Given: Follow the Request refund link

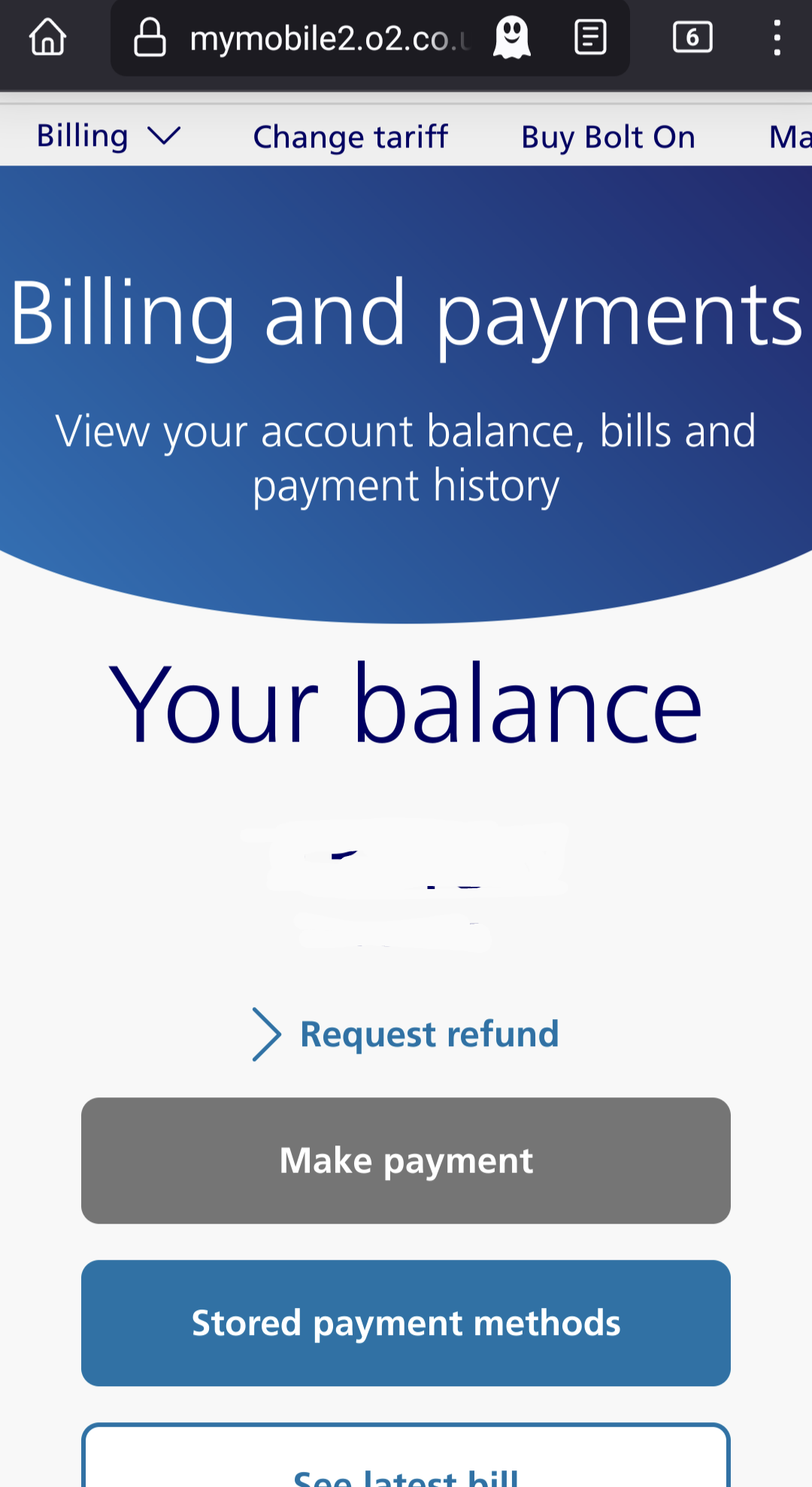Looking at the screenshot, I should [429, 1034].
